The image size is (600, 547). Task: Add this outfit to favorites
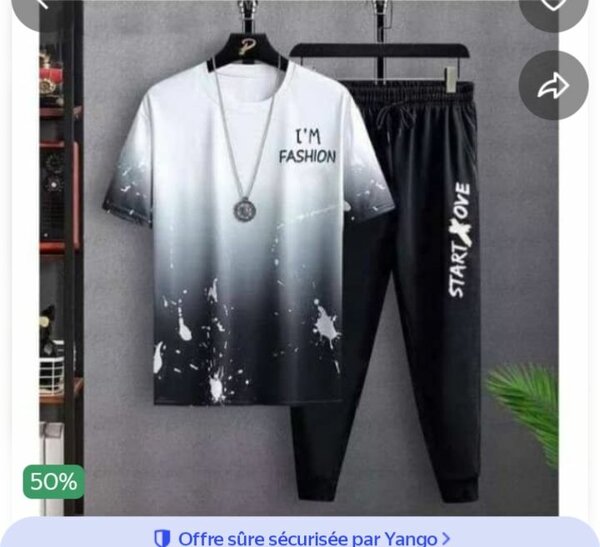pos(553,8)
